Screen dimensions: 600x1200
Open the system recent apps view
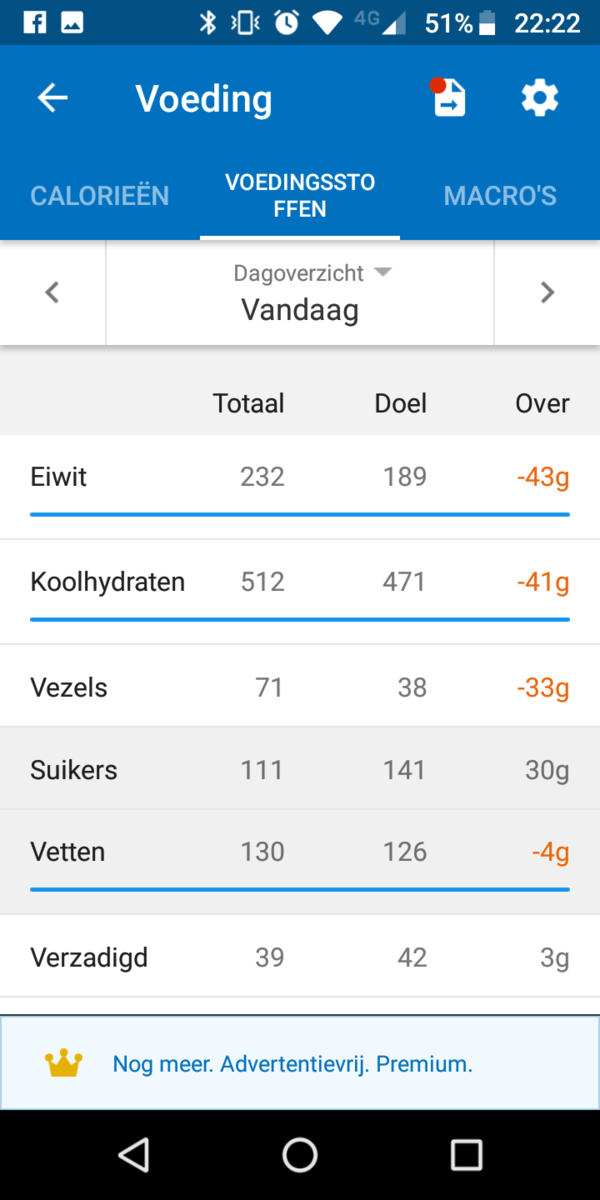coord(466,1155)
